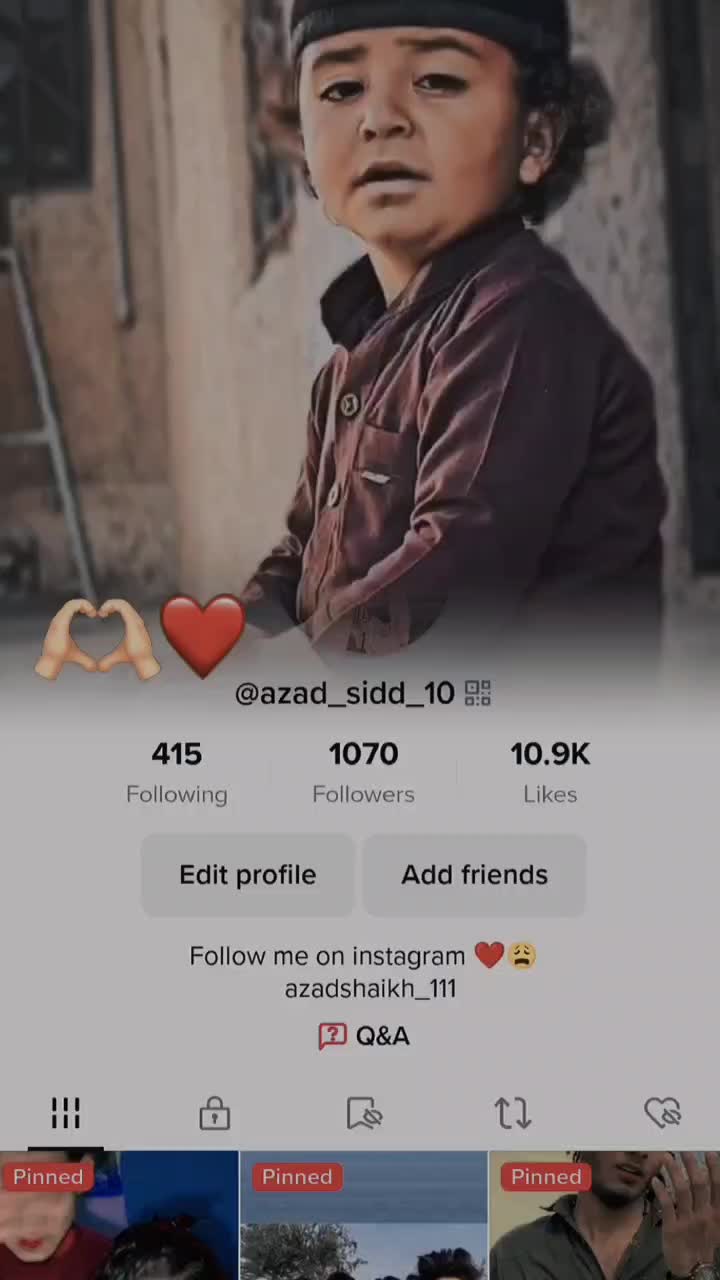Switch to the liked videos tab

coord(662,1113)
